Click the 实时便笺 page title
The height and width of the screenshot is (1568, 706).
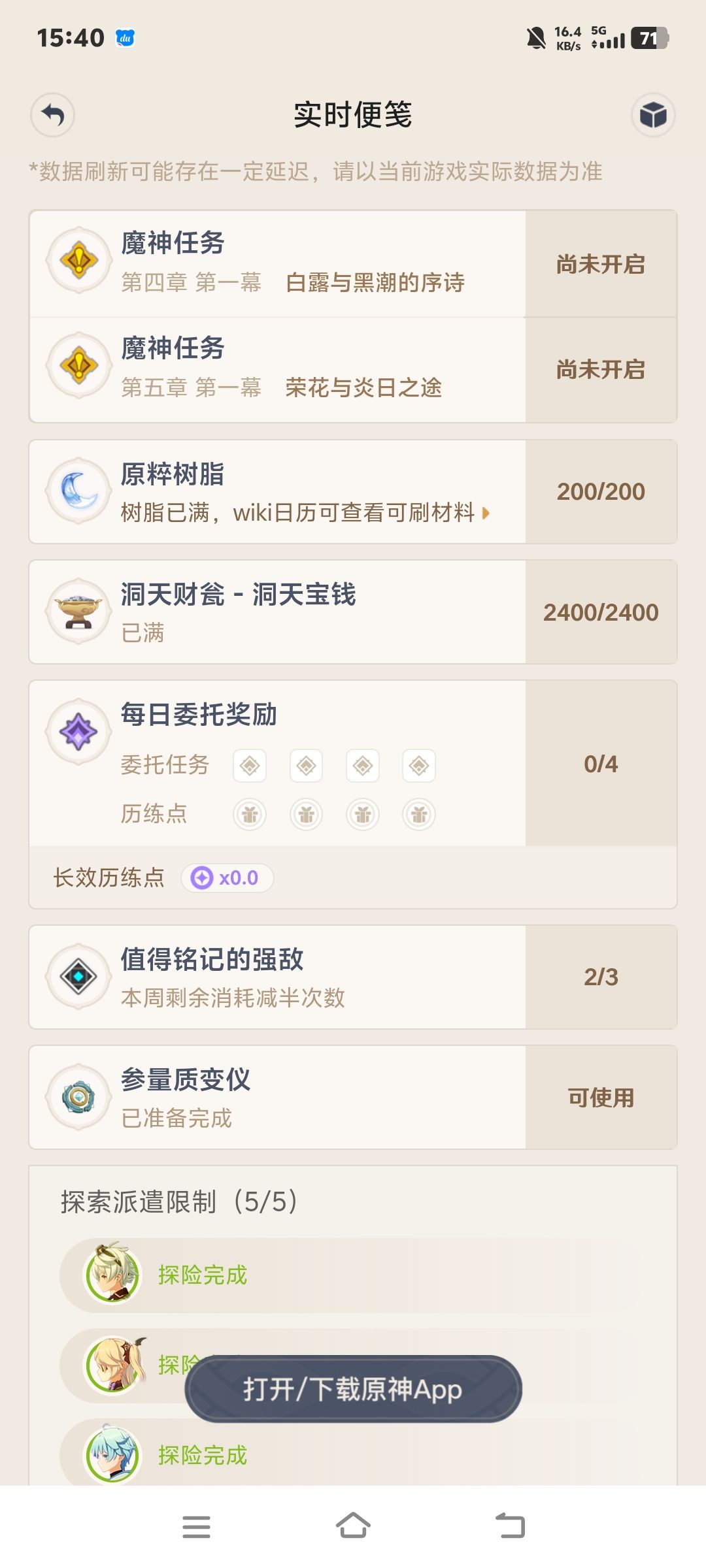pyautogui.click(x=353, y=115)
